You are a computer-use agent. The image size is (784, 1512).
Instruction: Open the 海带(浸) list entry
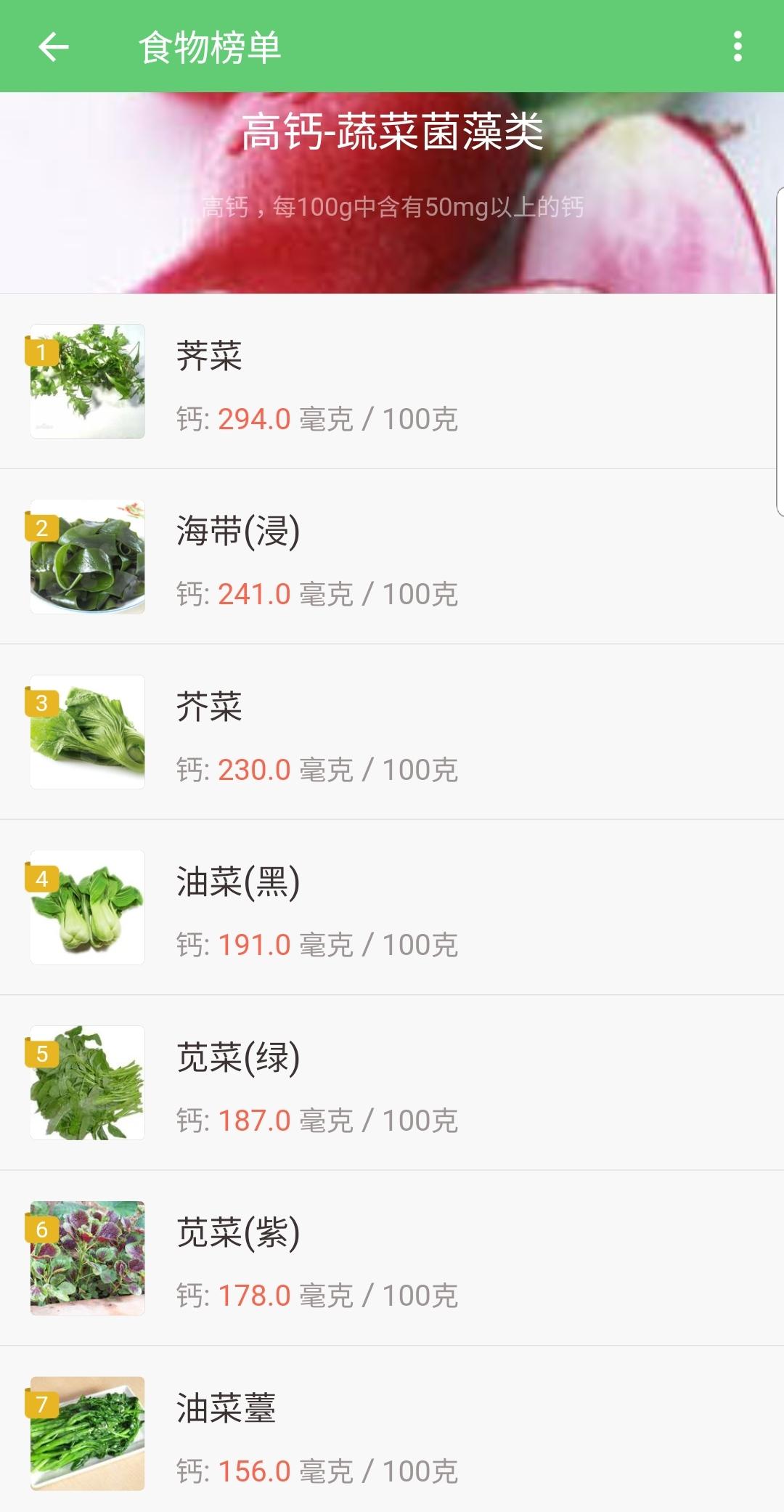pos(392,556)
